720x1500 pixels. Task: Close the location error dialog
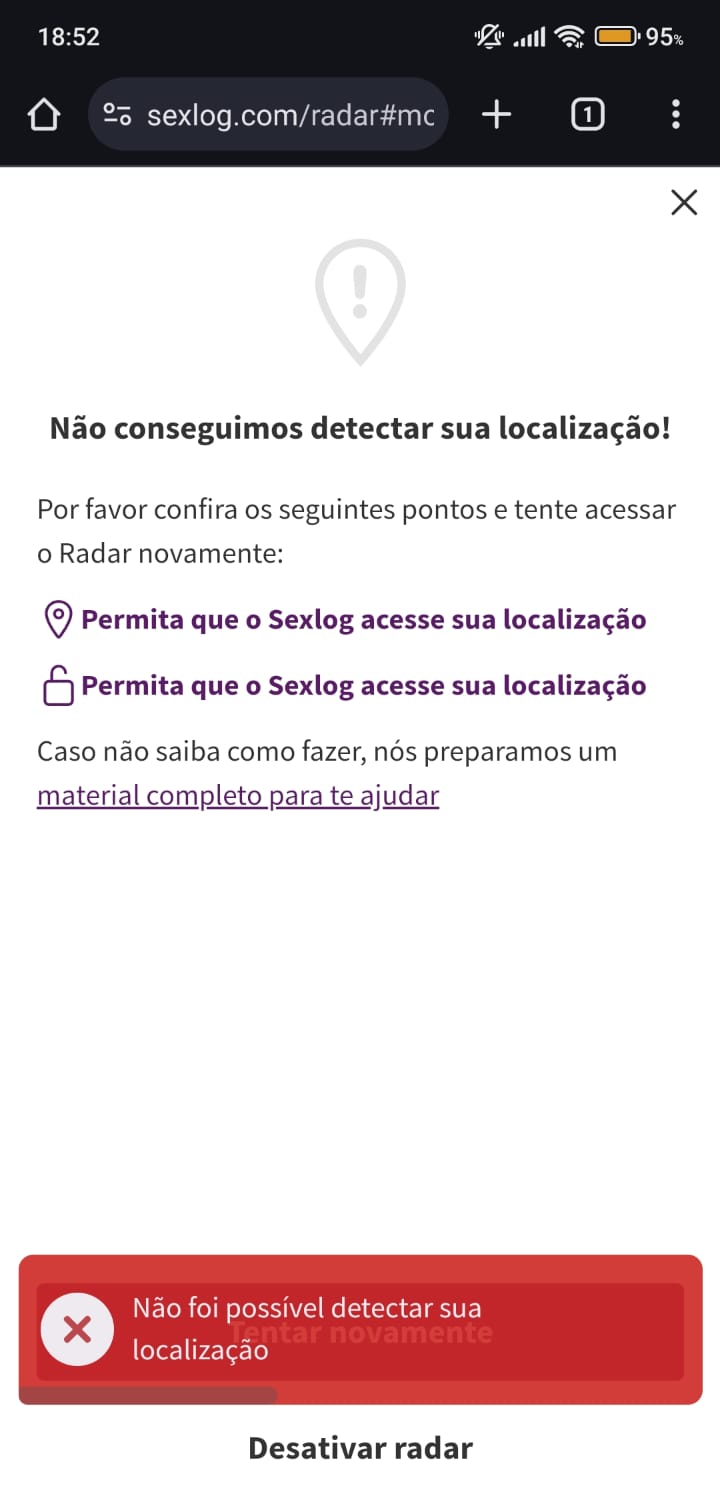point(684,203)
